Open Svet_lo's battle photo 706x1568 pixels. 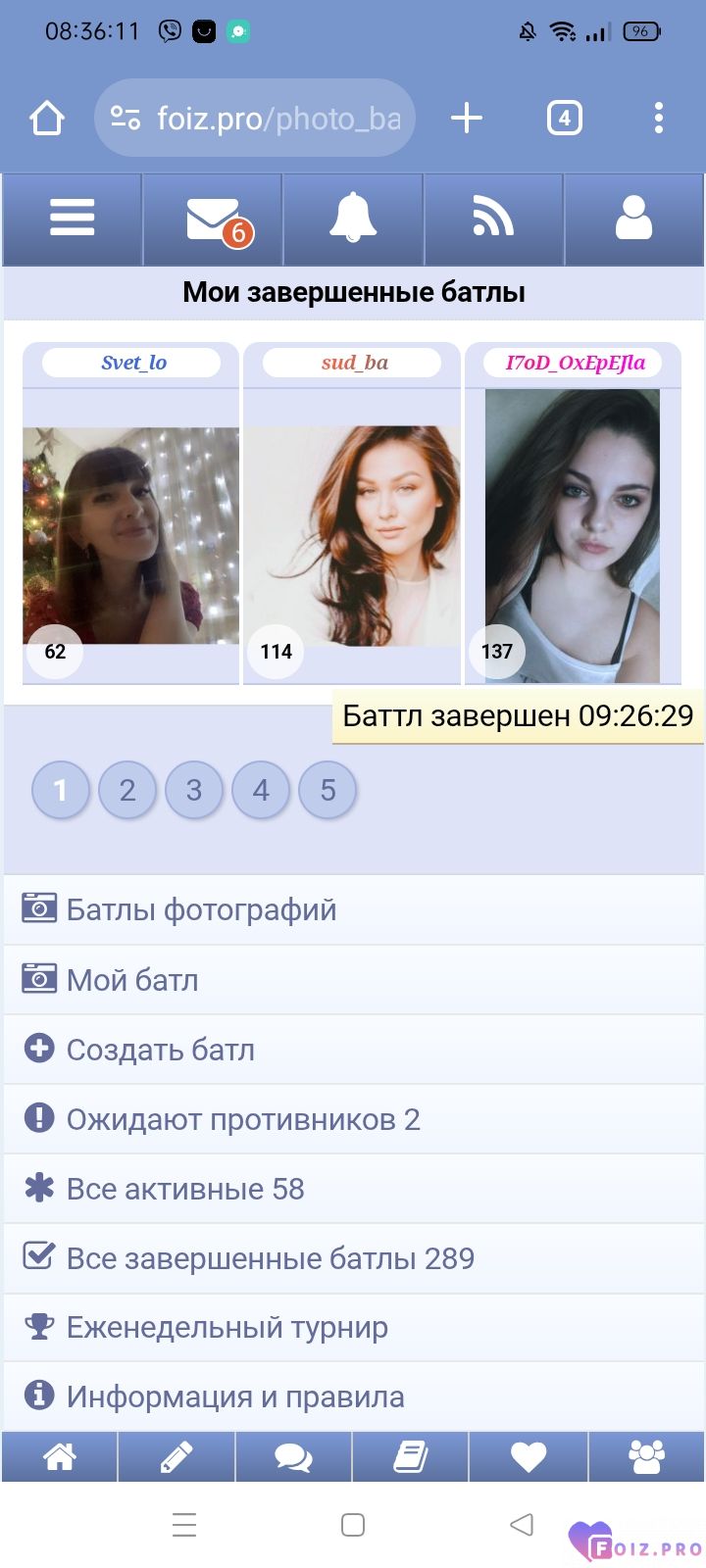[130, 535]
